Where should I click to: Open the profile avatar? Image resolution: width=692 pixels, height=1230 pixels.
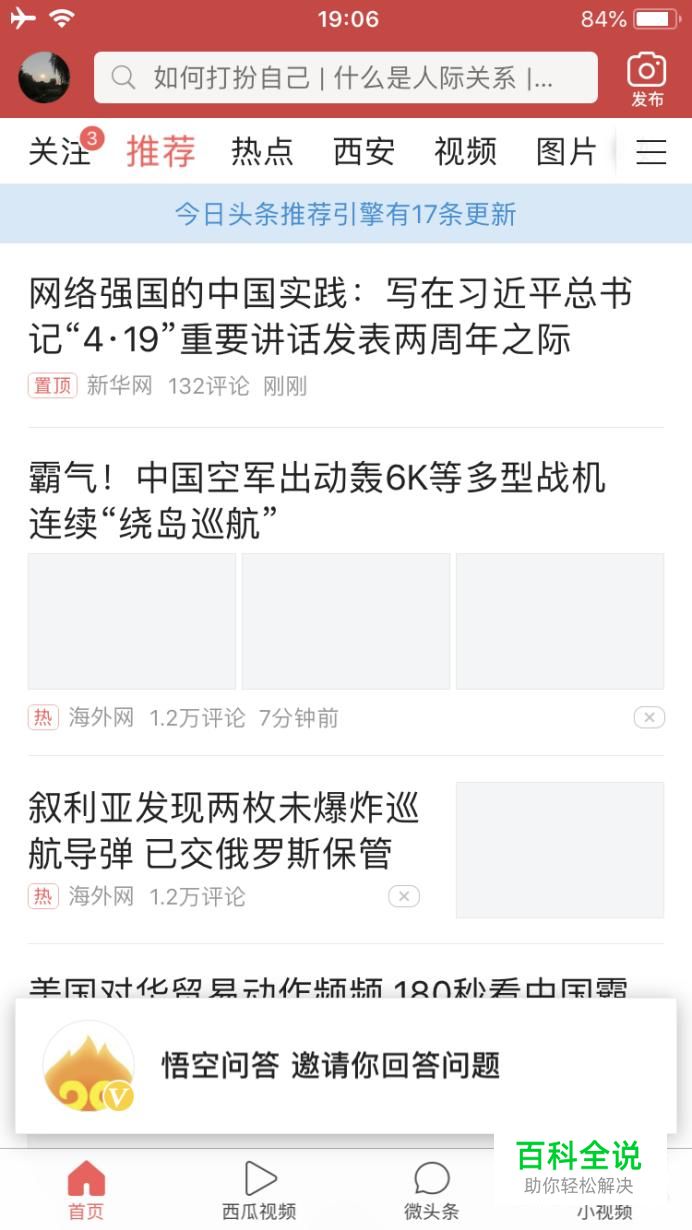44,77
